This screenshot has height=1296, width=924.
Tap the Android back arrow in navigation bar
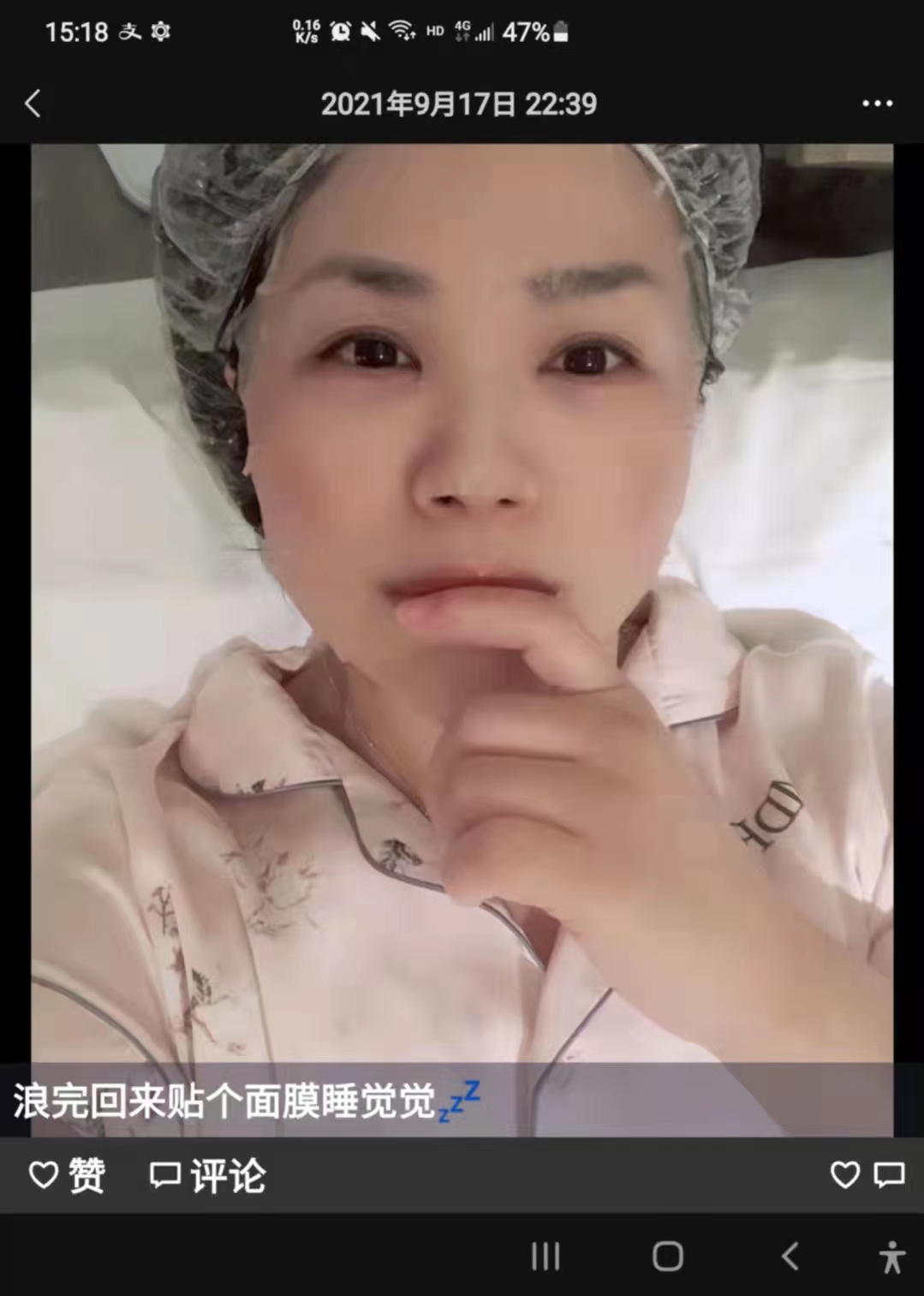pos(789,1257)
